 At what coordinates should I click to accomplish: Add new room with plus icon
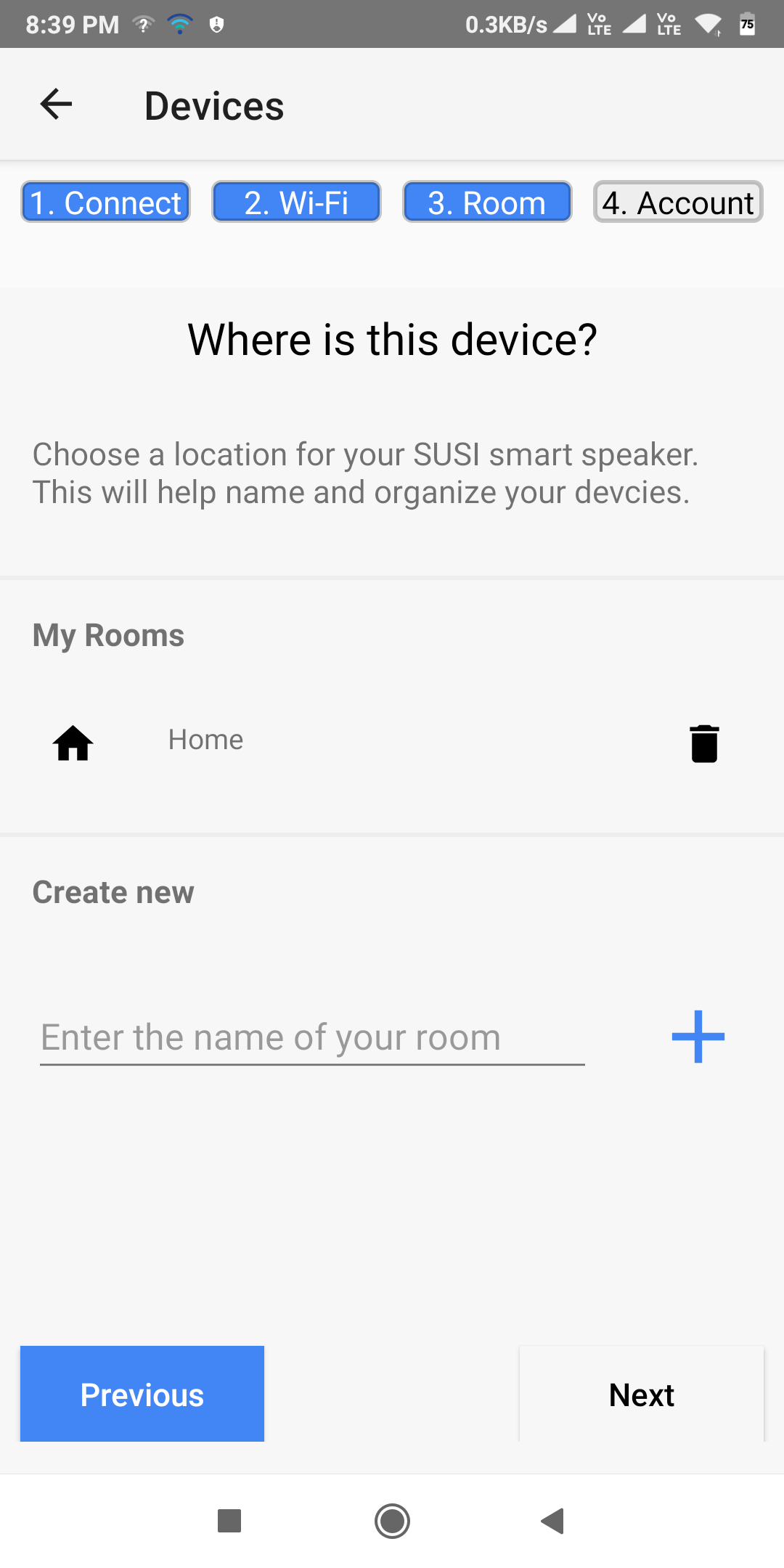tap(698, 1037)
